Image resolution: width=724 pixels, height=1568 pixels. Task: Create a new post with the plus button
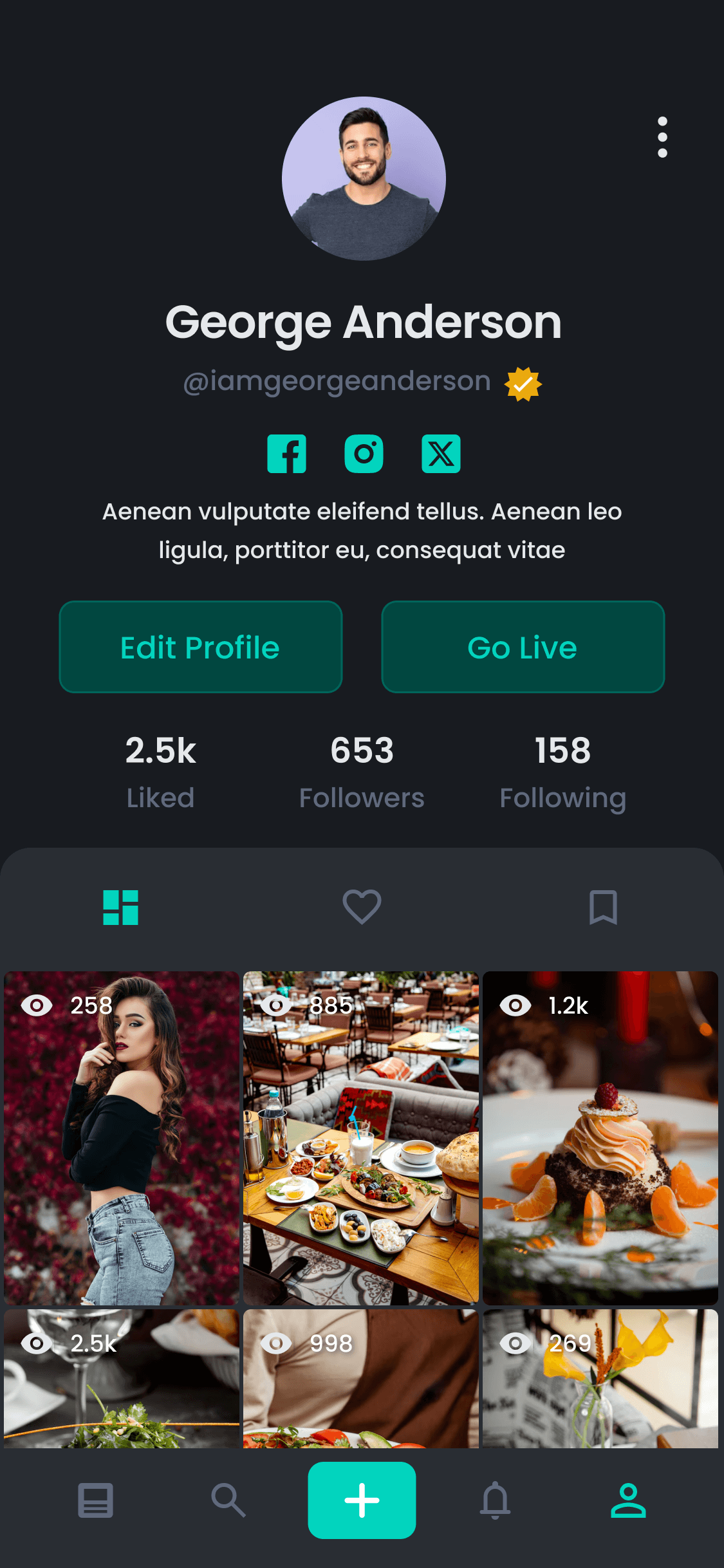tap(362, 1501)
